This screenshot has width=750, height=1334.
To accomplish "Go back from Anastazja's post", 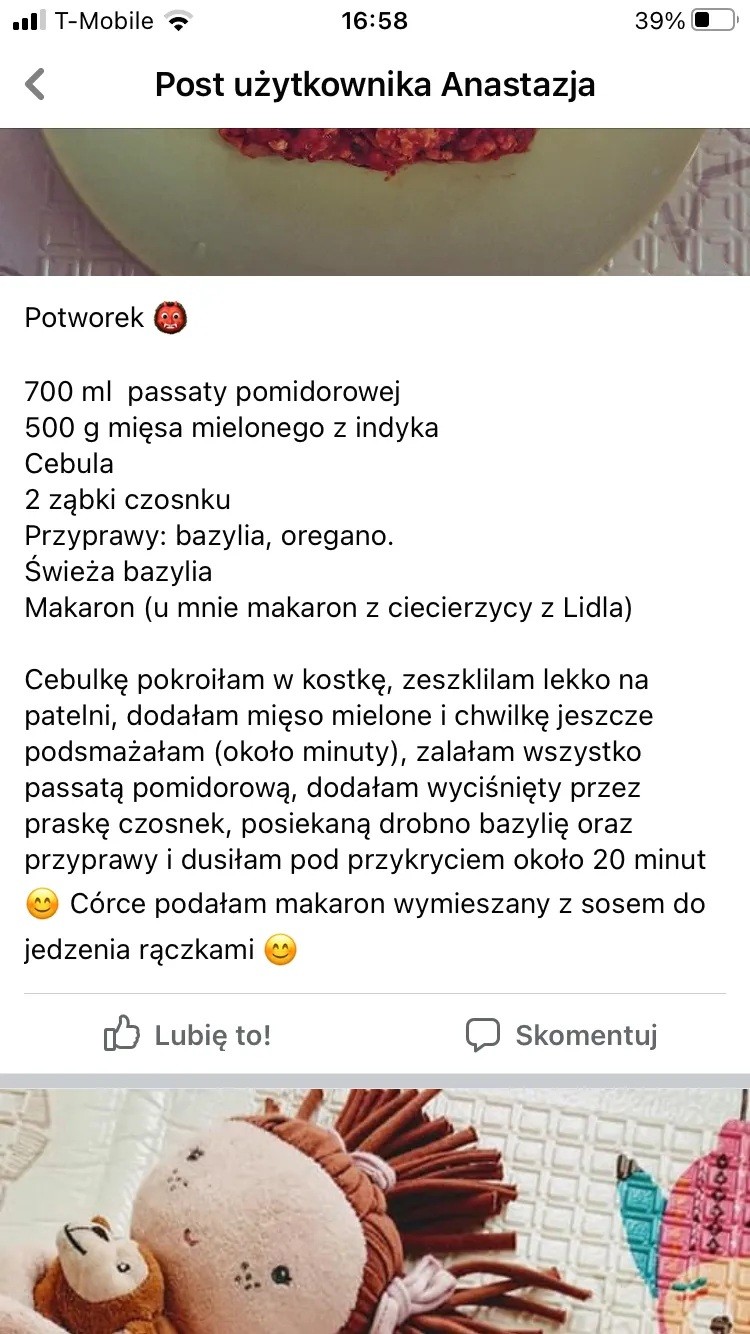I will click(x=36, y=84).
